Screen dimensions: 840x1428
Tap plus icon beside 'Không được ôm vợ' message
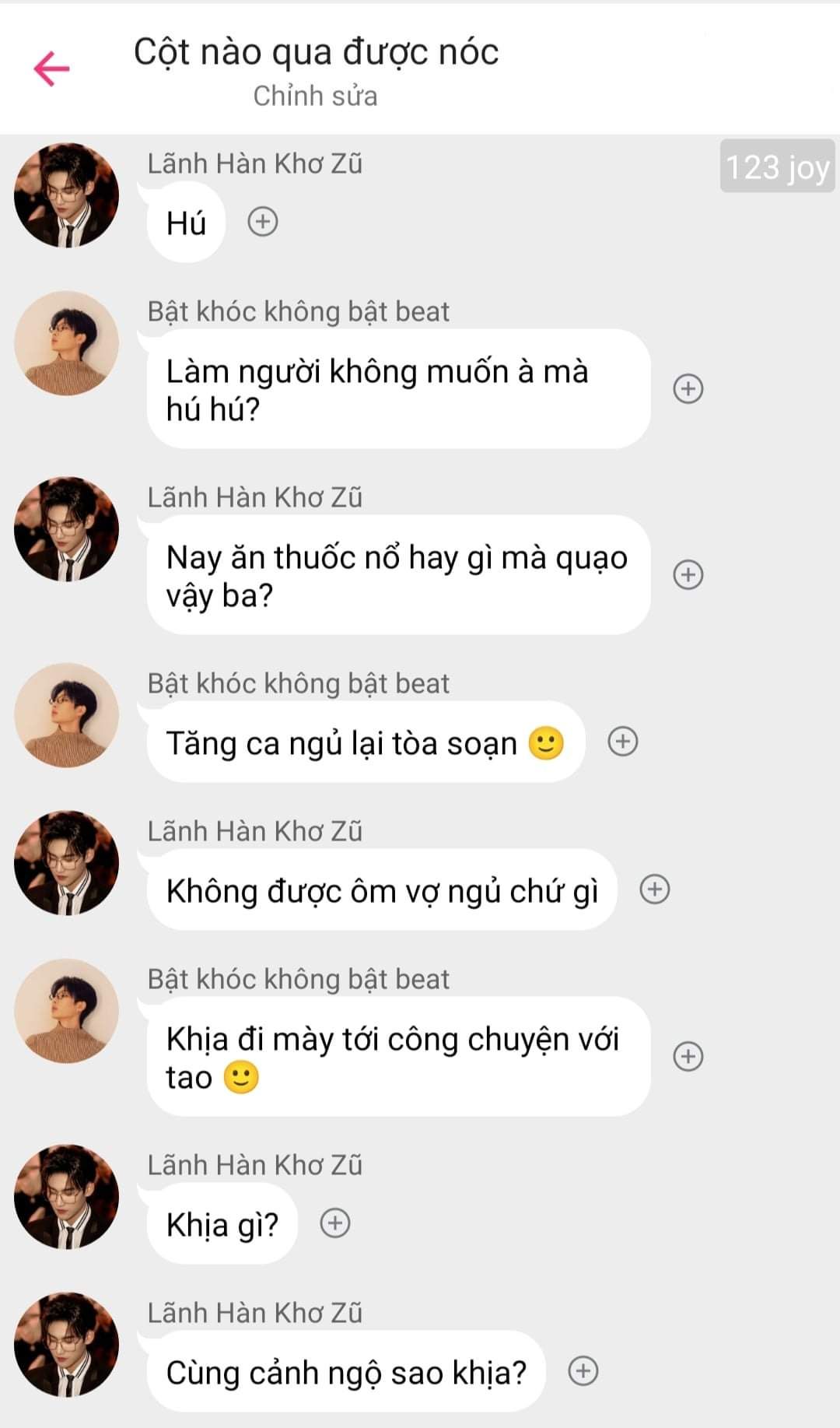tap(654, 889)
